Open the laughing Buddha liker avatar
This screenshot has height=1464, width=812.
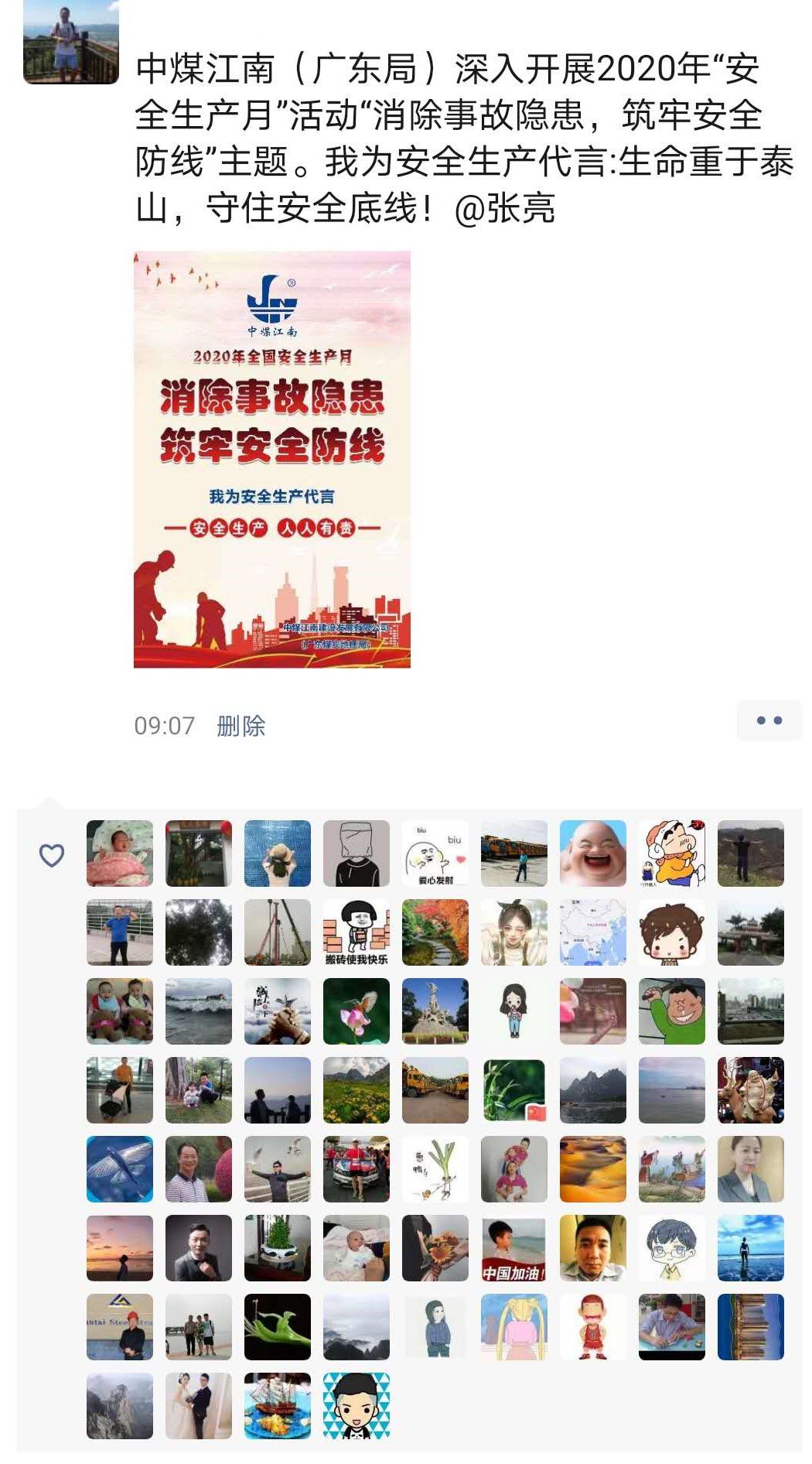593,853
